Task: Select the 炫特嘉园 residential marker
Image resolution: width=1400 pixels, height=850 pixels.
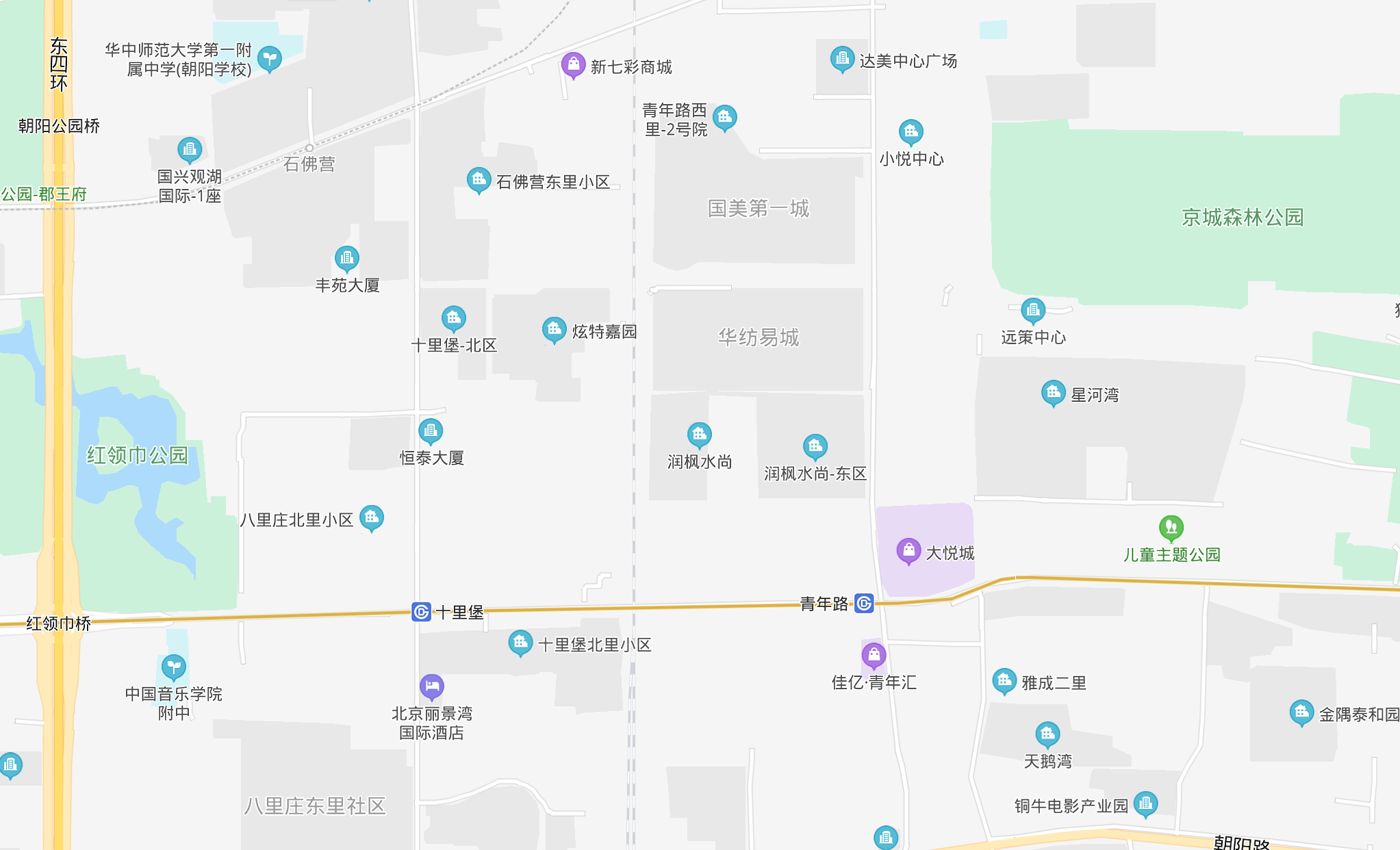Action: point(554,329)
